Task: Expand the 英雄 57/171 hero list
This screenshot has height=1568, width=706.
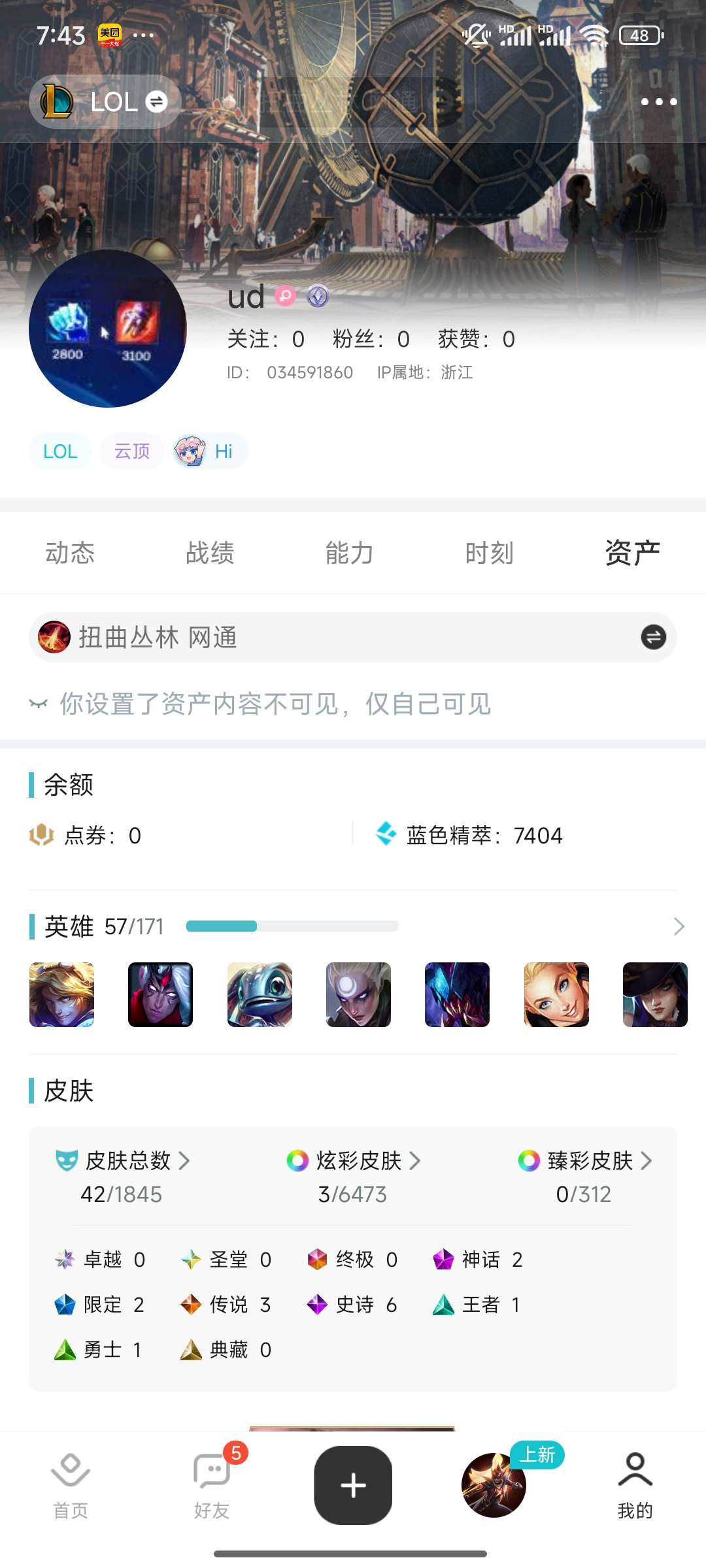Action: pos(679,926)
